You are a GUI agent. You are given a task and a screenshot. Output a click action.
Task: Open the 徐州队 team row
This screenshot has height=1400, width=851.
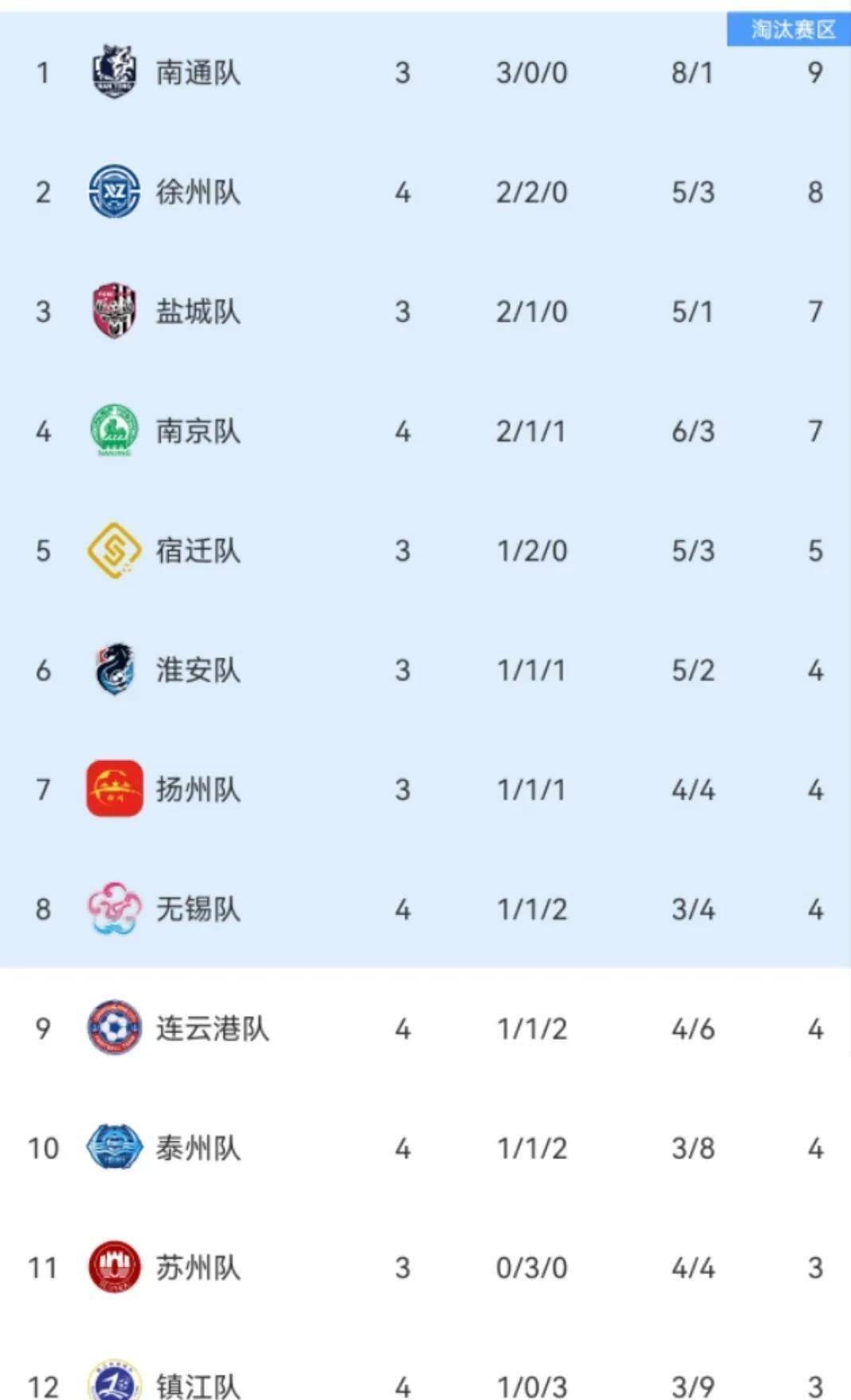pos(425,192)
